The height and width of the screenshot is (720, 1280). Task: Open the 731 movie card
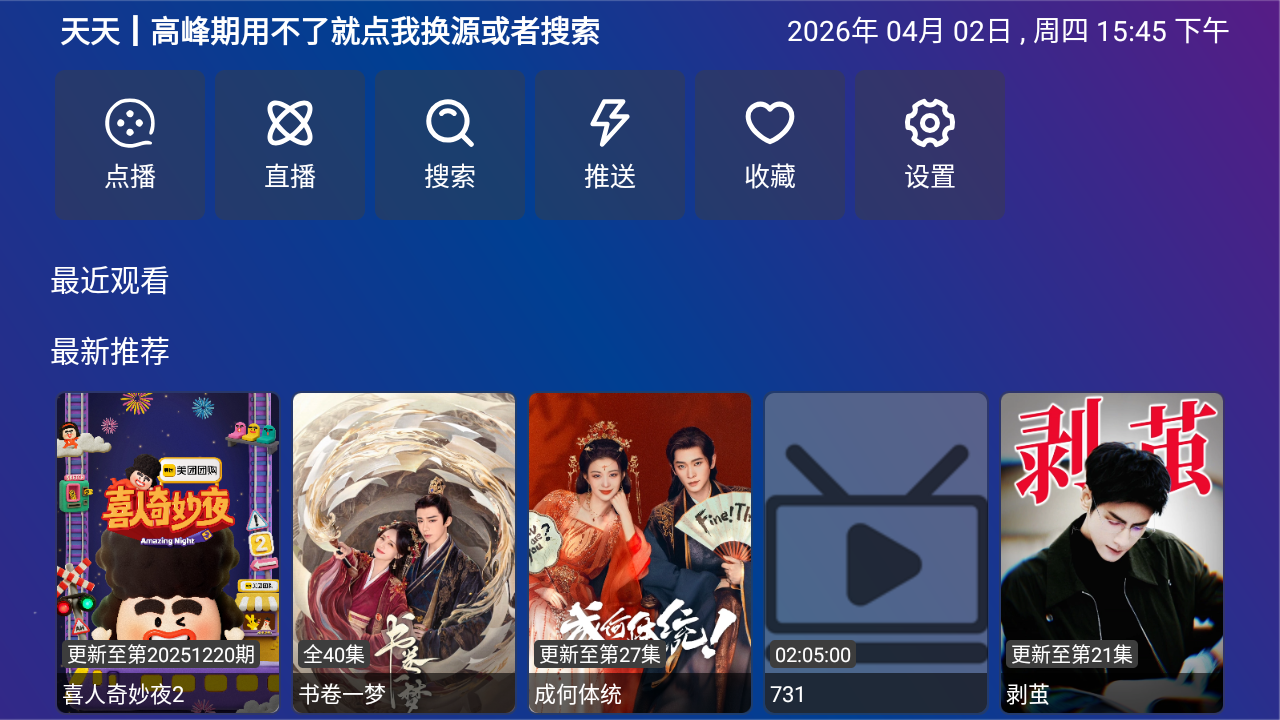(x=876, y=552)
